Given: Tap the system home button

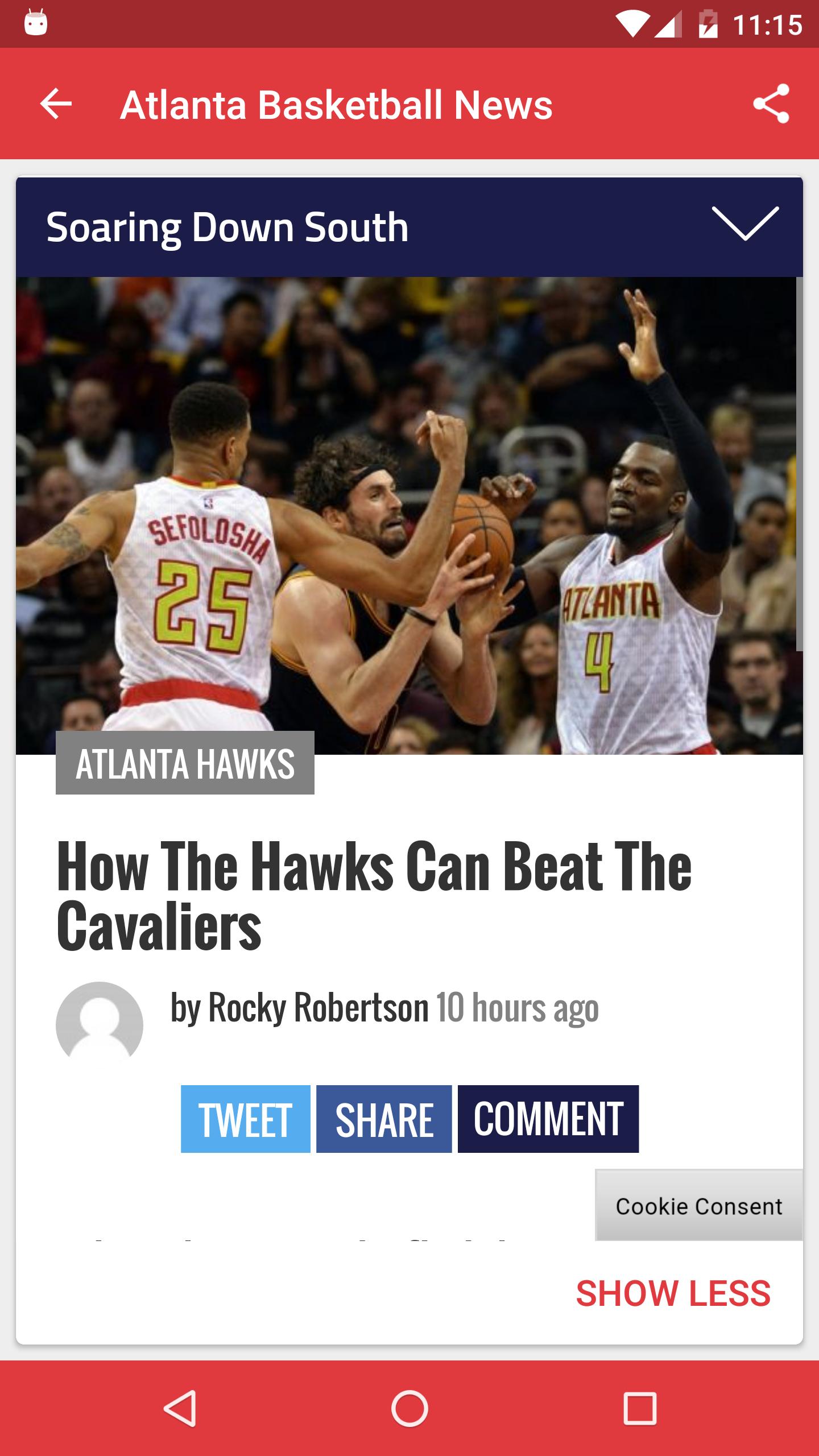Looking at the screenshot, I should (x=409, y=1408).
